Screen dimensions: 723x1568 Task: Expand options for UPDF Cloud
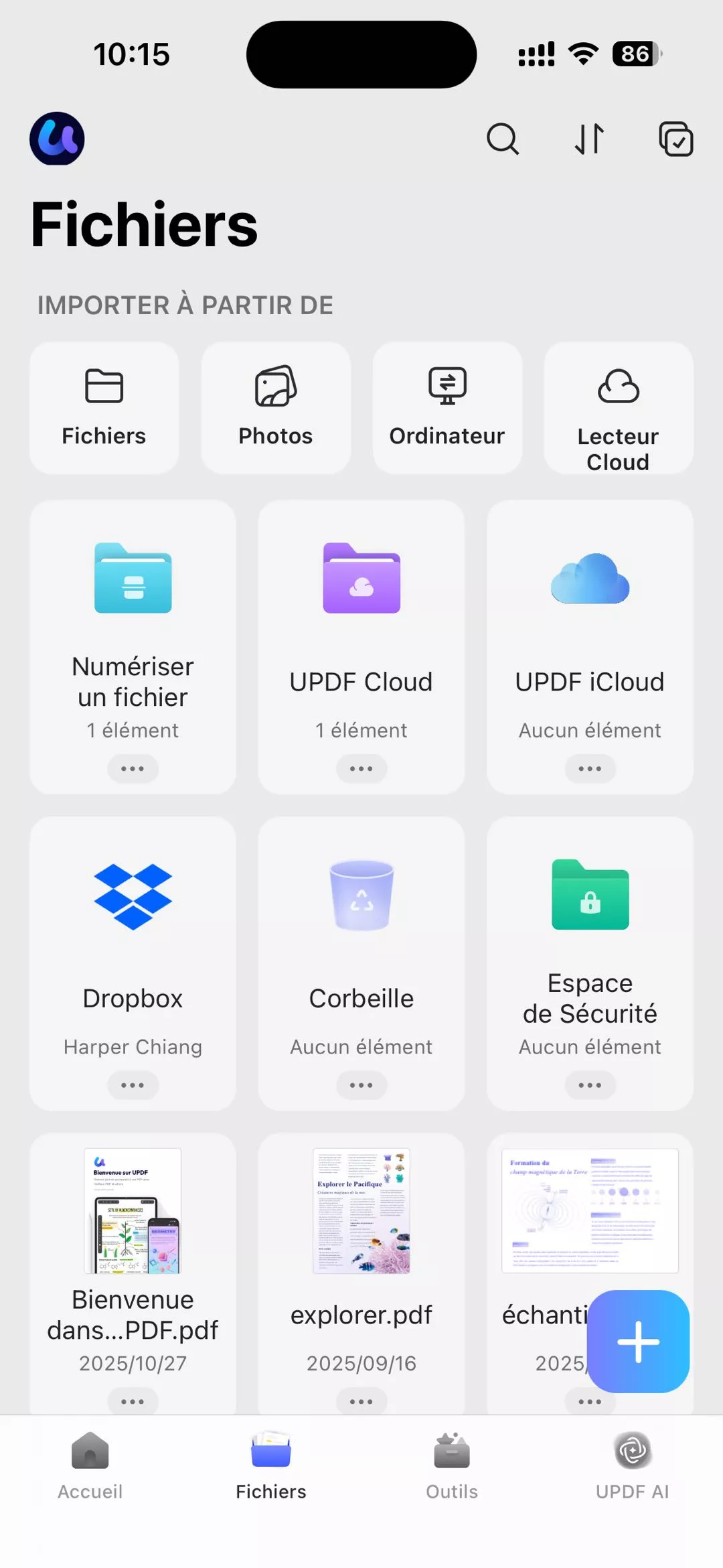point(361,768)
